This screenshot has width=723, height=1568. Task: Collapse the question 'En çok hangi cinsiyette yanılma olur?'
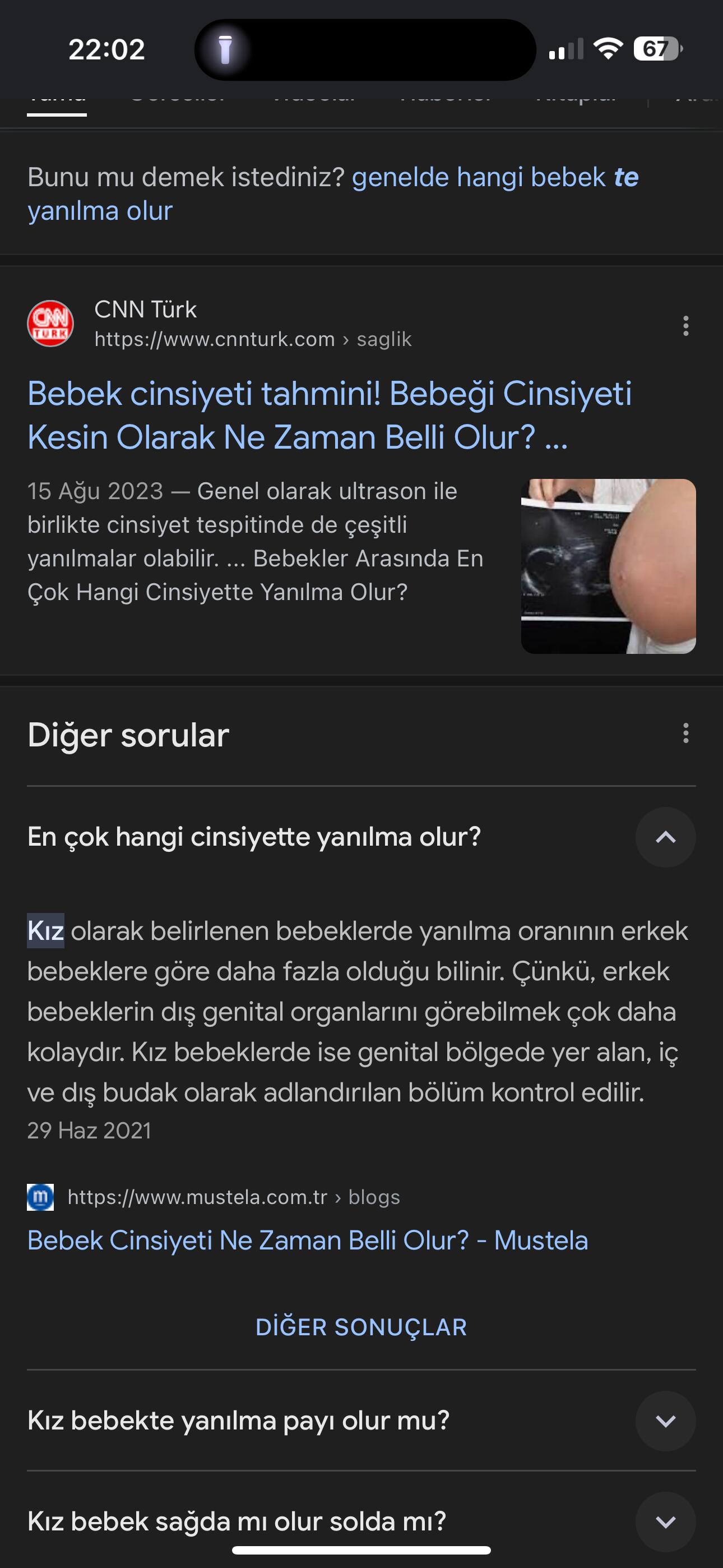[665, 837]
